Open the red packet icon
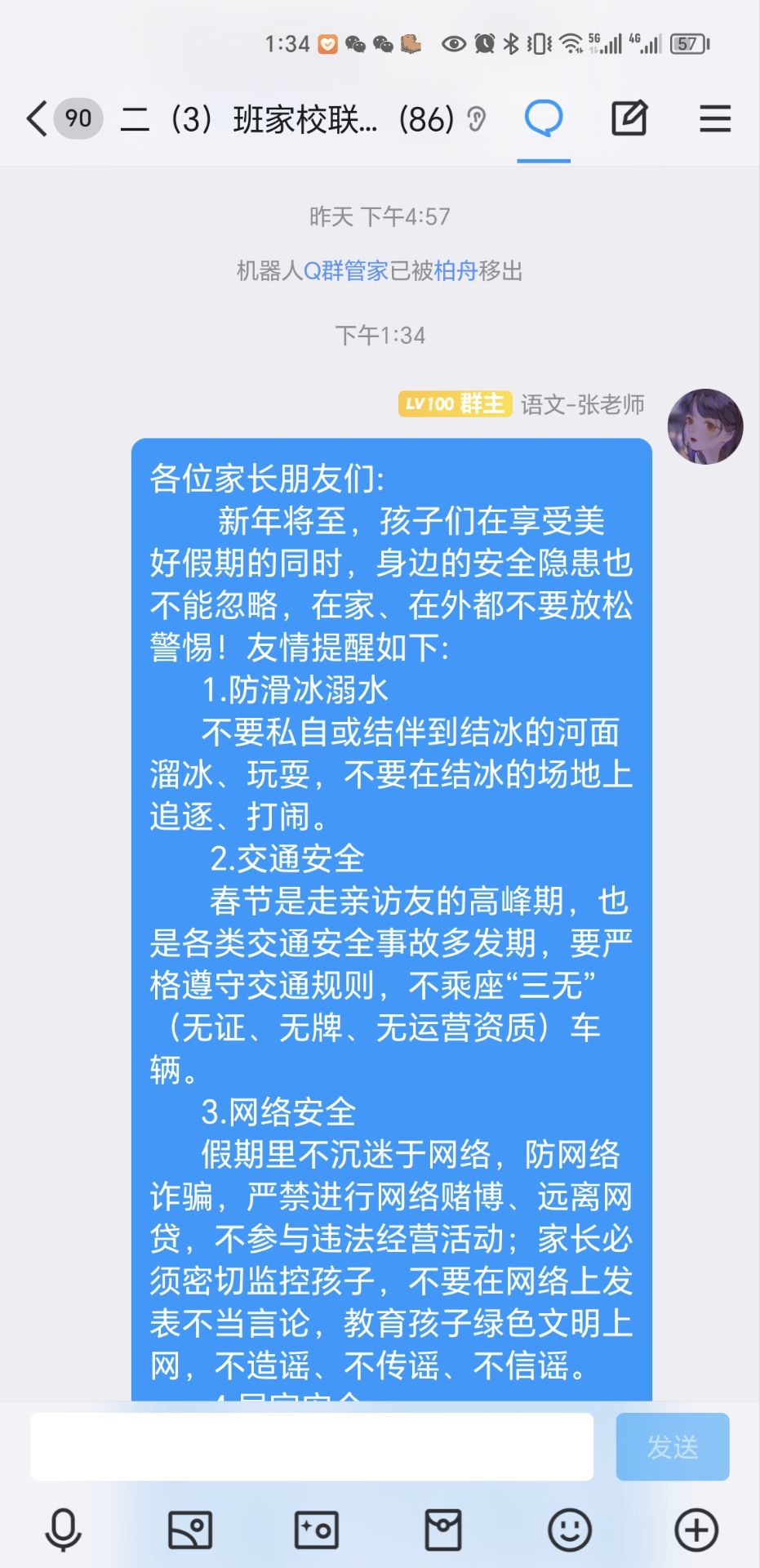This screenshot has height=1568, width=760. point(443,1529)
